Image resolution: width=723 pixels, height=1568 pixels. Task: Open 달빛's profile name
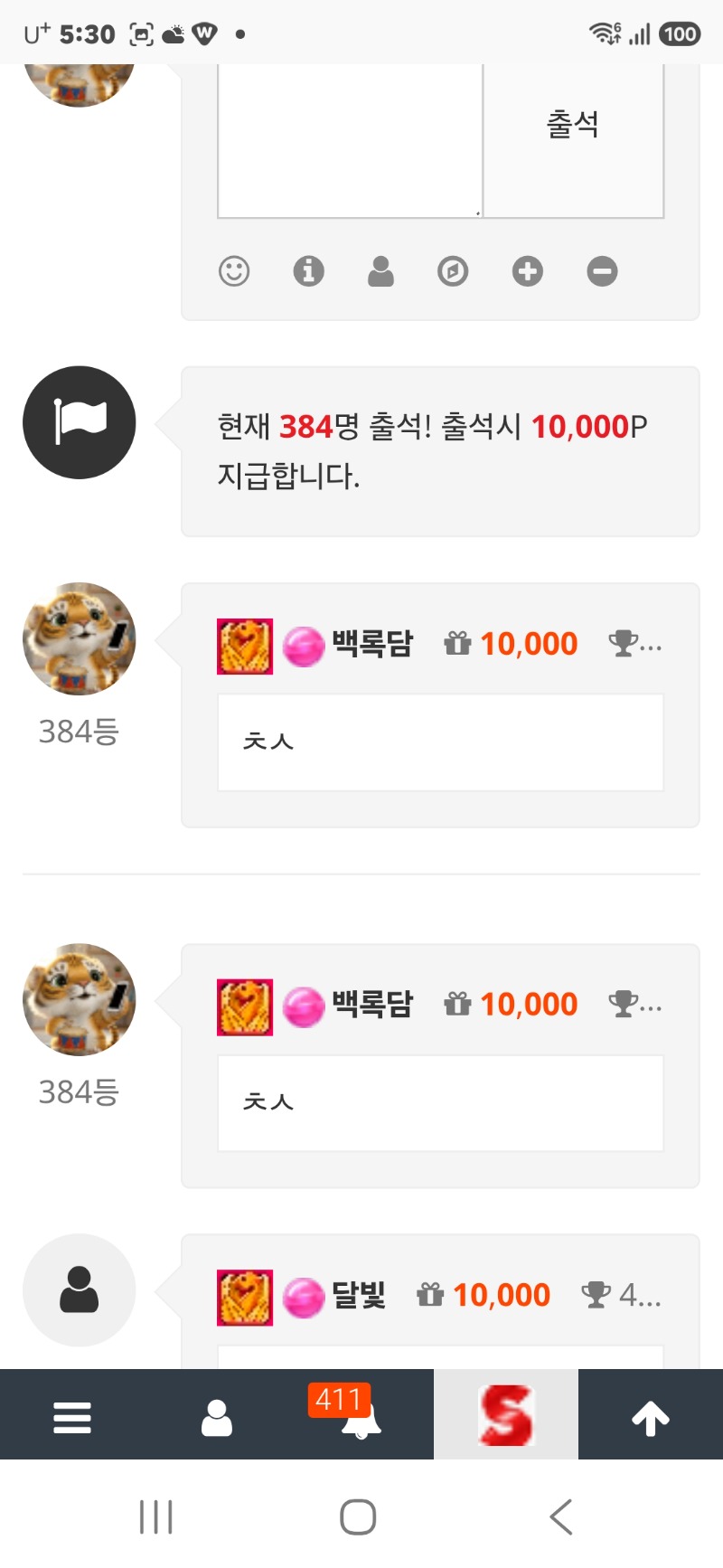359,1295
